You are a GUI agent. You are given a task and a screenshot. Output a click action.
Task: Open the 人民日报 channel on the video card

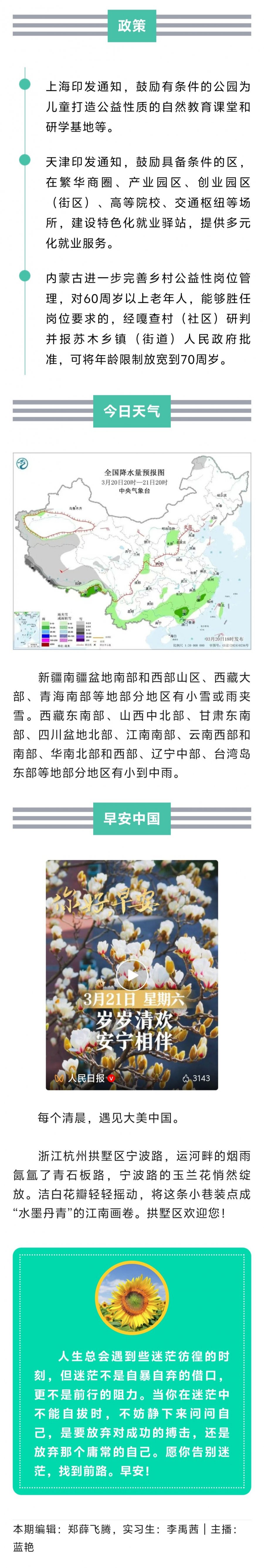click(85, 1078)
